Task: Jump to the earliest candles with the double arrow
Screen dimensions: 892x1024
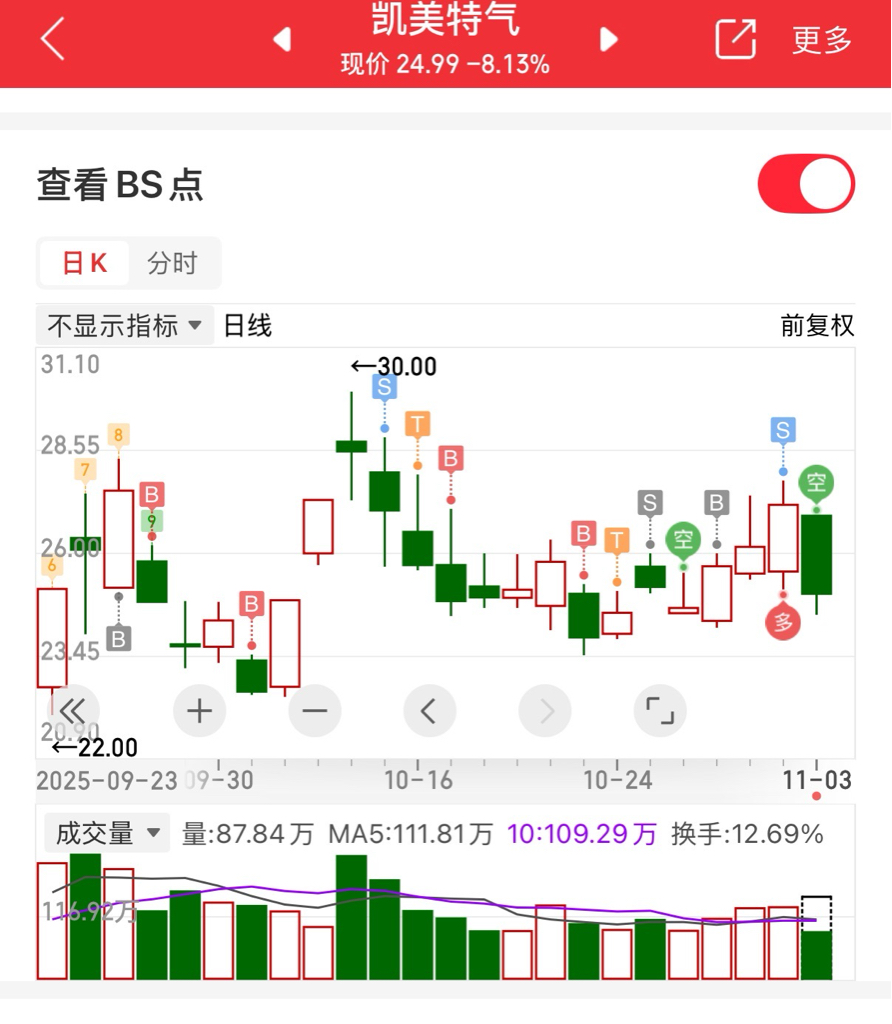Action: point(72,711)
